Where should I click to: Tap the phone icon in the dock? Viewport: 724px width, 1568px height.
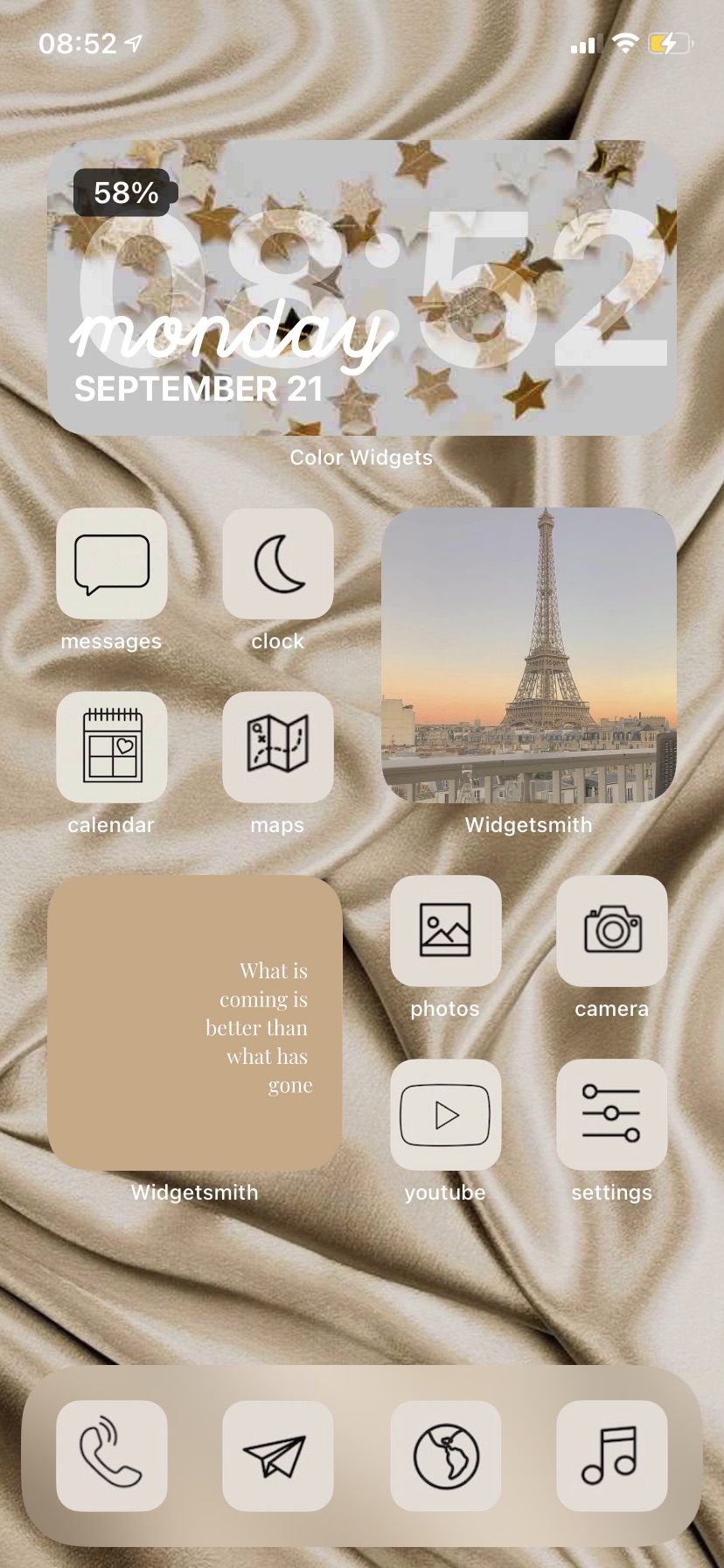click(111, 1456)
